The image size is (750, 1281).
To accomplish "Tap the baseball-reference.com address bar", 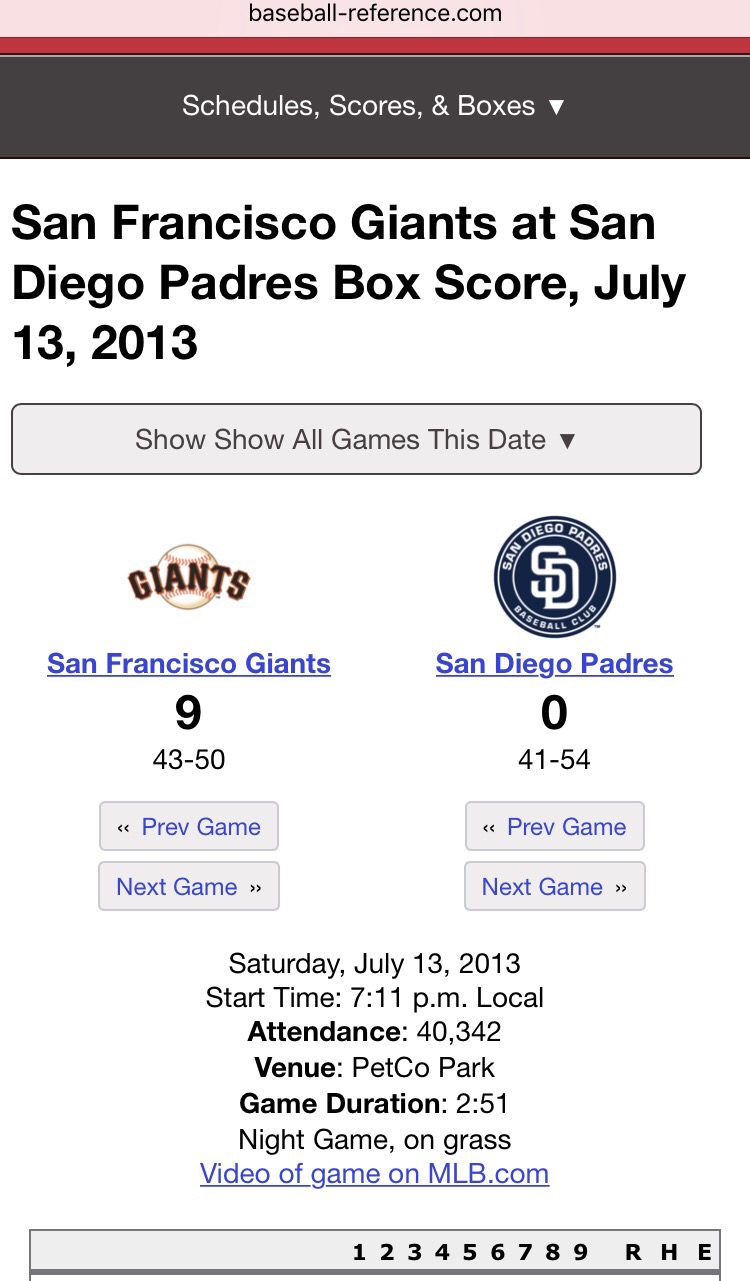I will click(374, 14).
